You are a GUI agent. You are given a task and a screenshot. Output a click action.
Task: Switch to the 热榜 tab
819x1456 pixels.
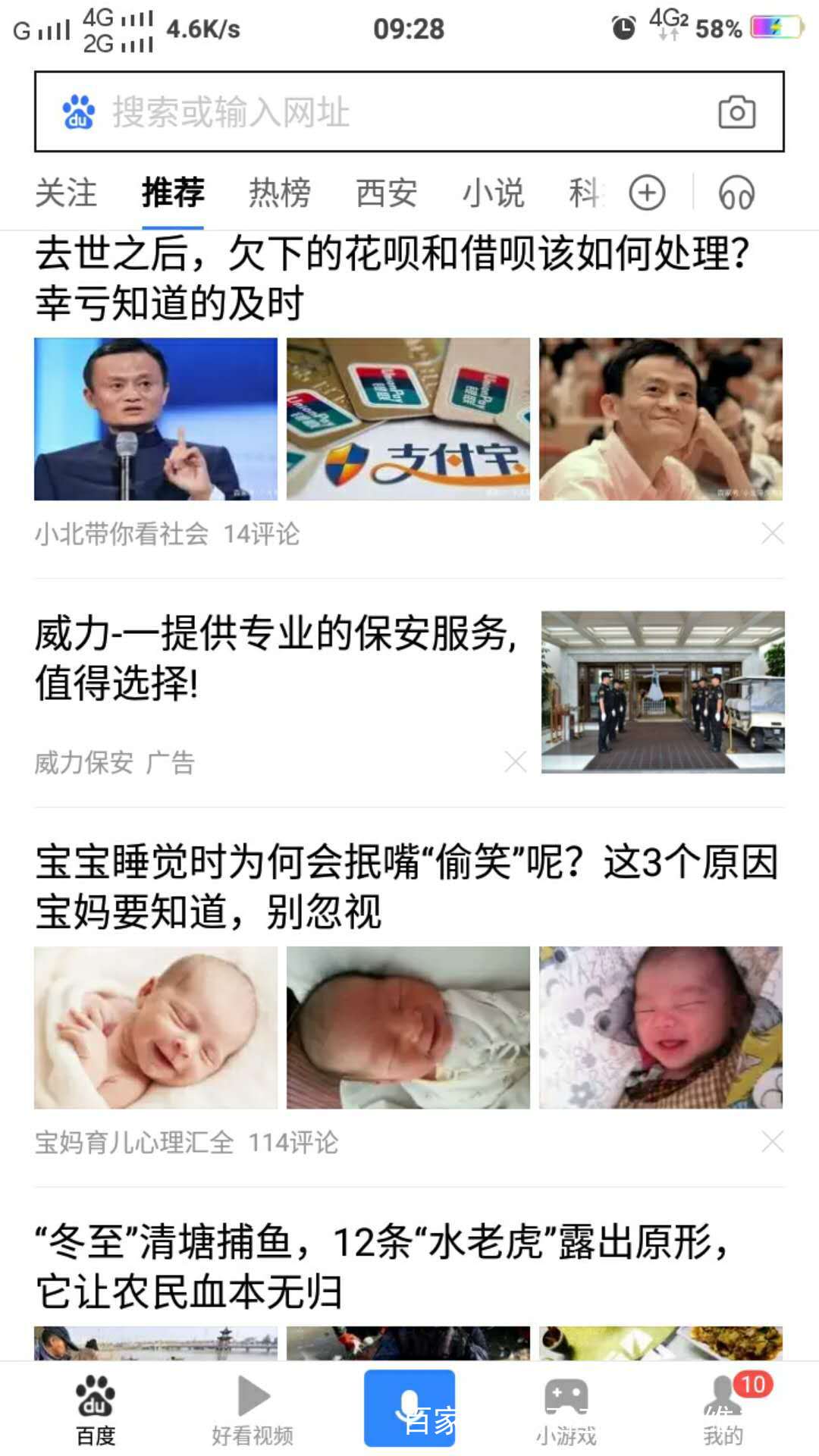[x=280, y=193]
